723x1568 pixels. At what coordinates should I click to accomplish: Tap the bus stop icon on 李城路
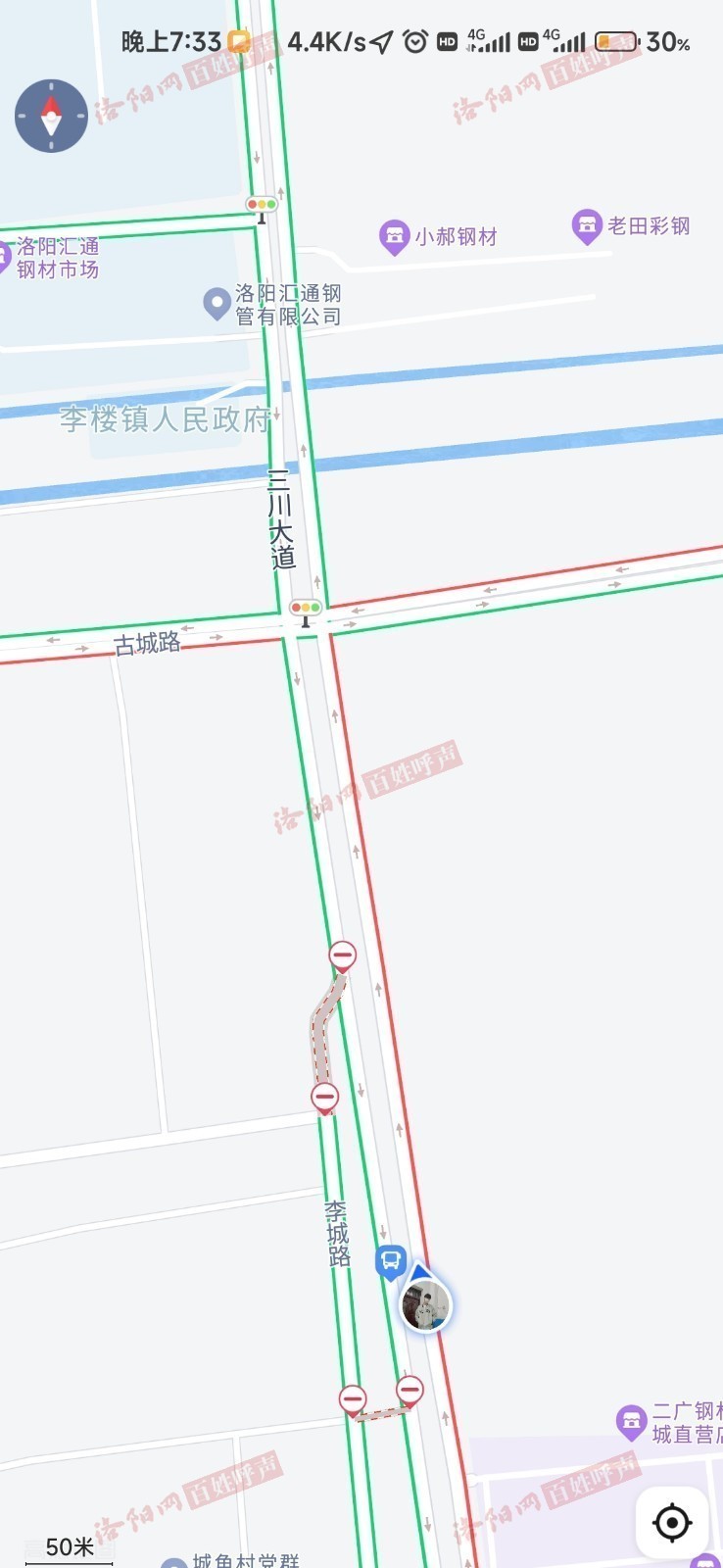(x=391, y=1262)
